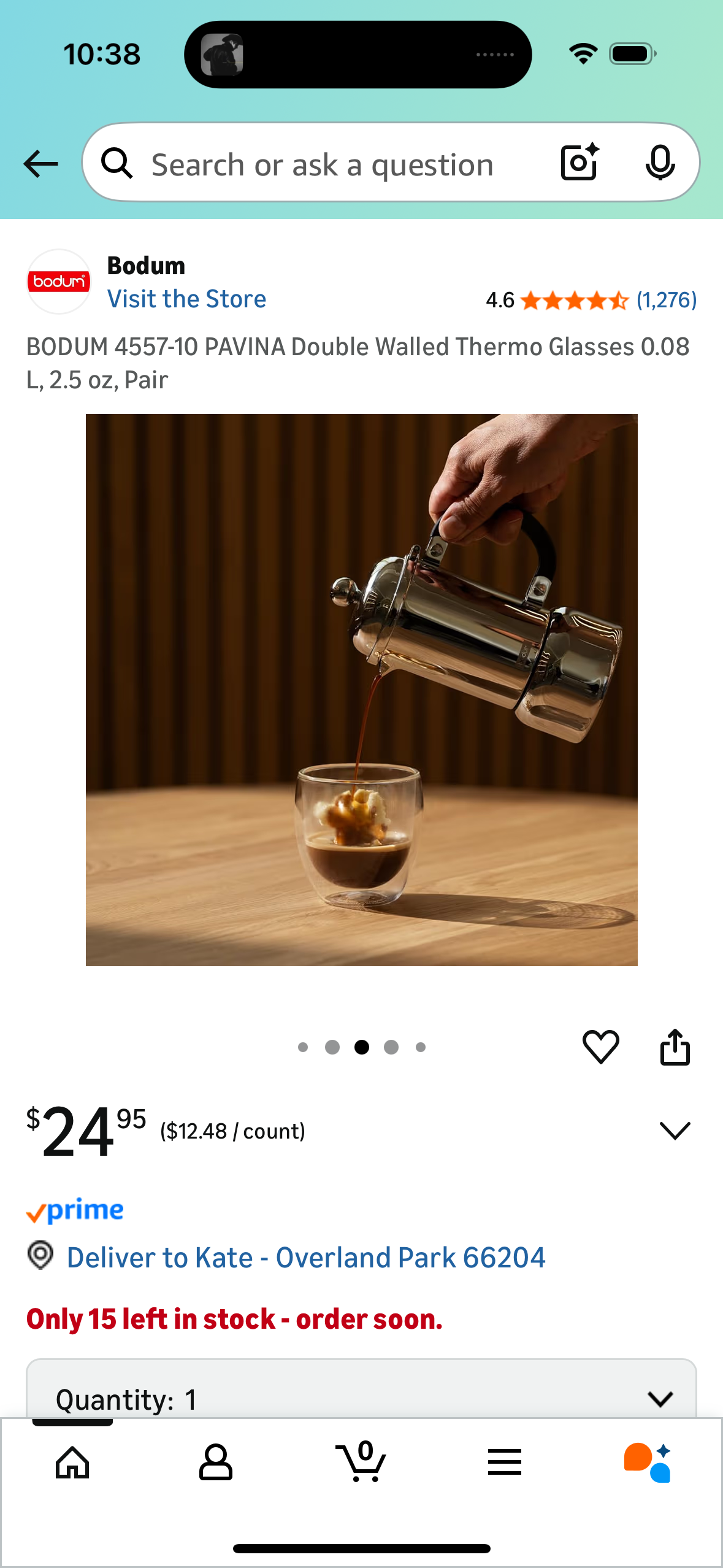Image resolution: width=723 pixels, height=1568 pixels.
Task: Tap the search or ask a question field
Action: pyautogui.click(x=322, y=164)
